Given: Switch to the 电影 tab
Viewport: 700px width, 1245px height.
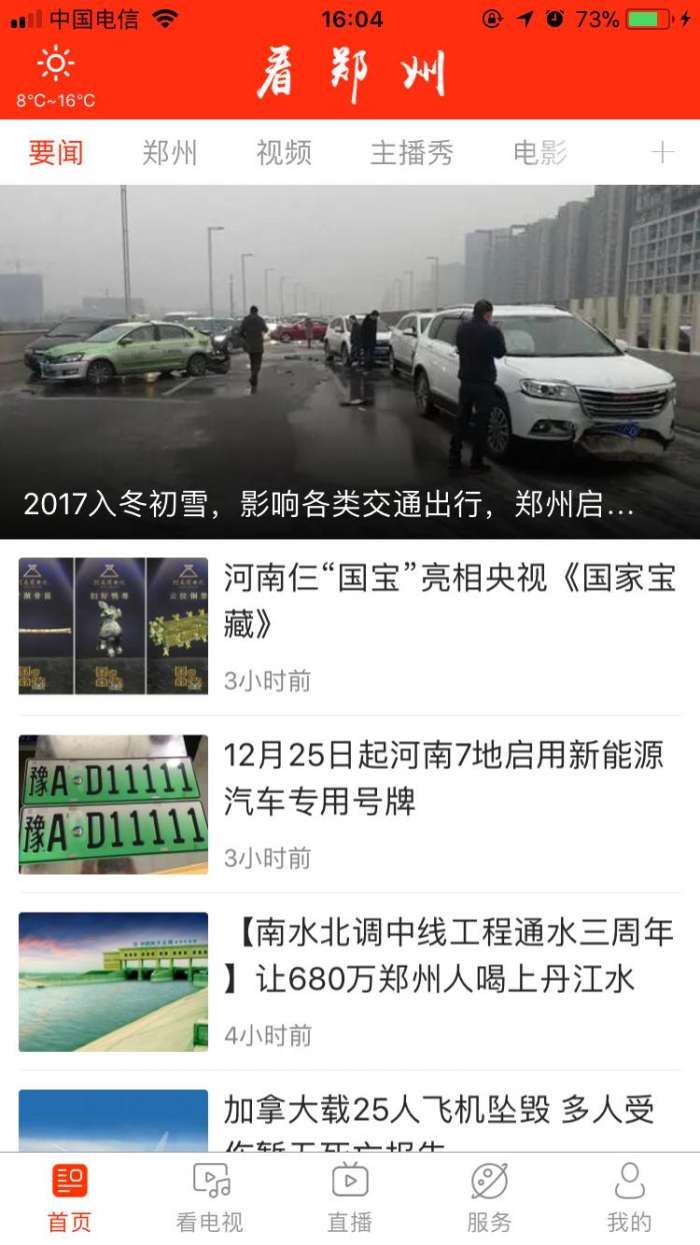Looking at the screenshot, I should pyautogui.click(x=540, y=153).
